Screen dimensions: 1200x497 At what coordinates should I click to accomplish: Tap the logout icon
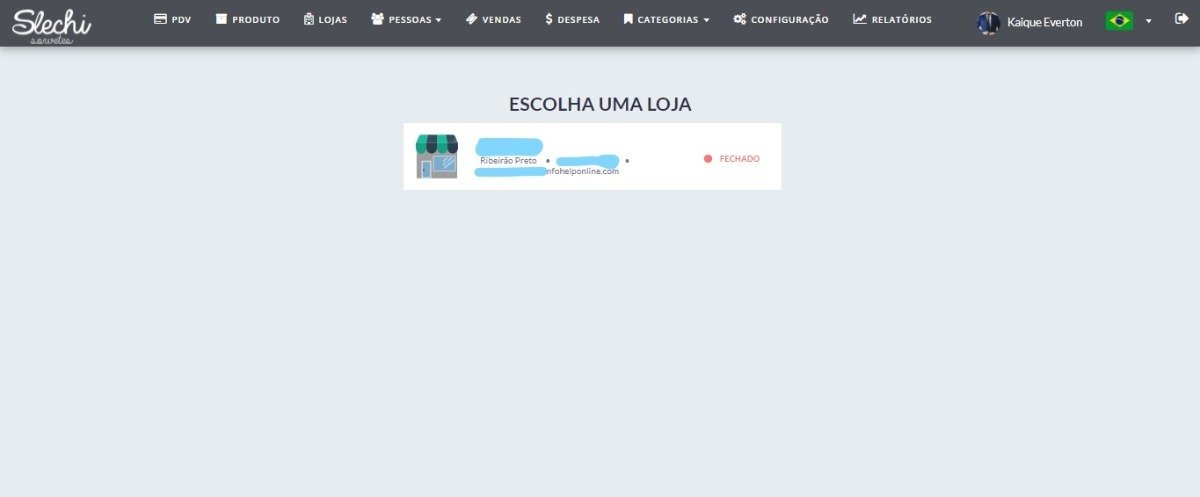click(x=1181, y=19)
